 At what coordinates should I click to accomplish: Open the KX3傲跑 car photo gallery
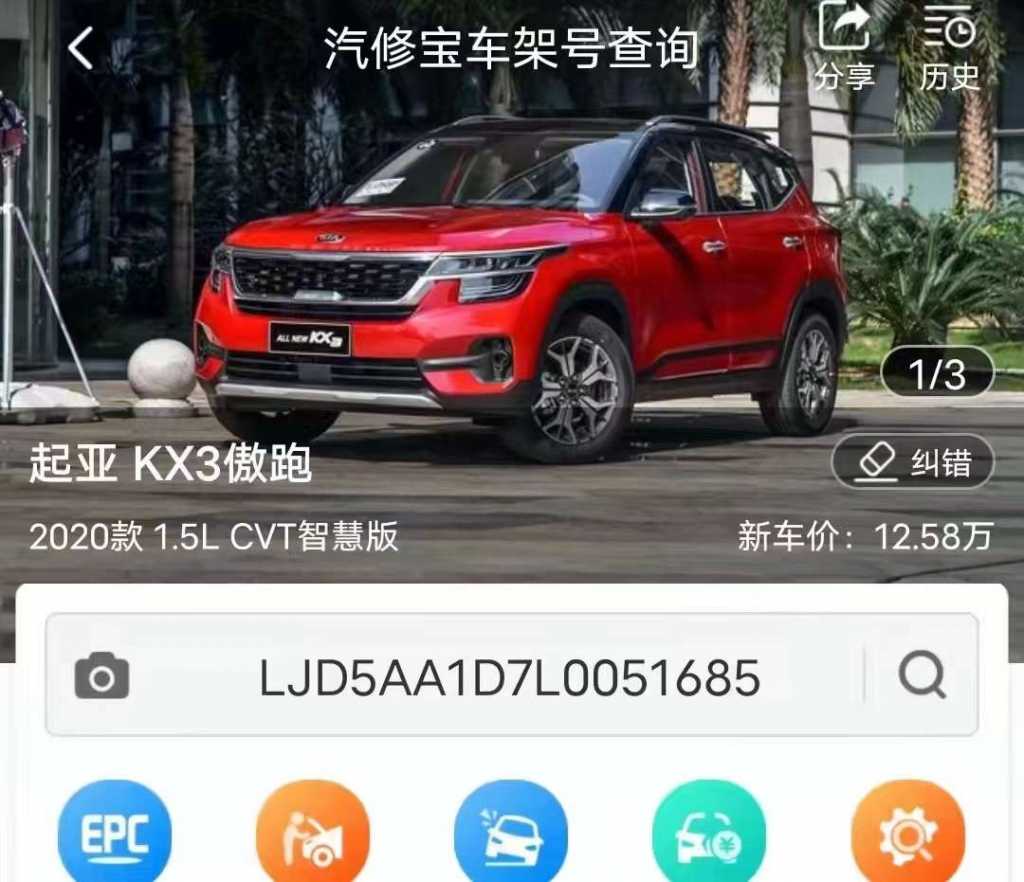pyautogui.click(x=520, y=290)
